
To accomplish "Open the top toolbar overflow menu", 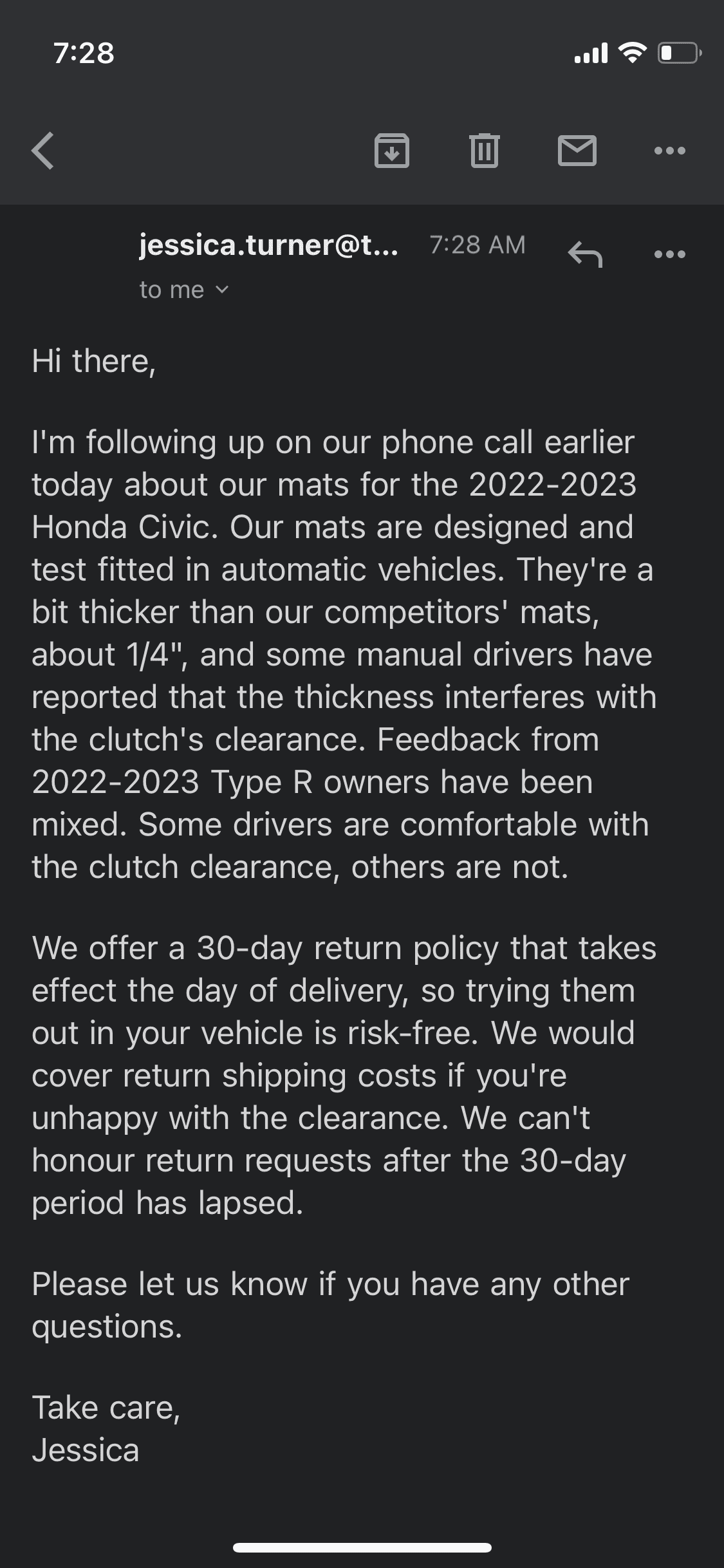I will click(669, 151).
